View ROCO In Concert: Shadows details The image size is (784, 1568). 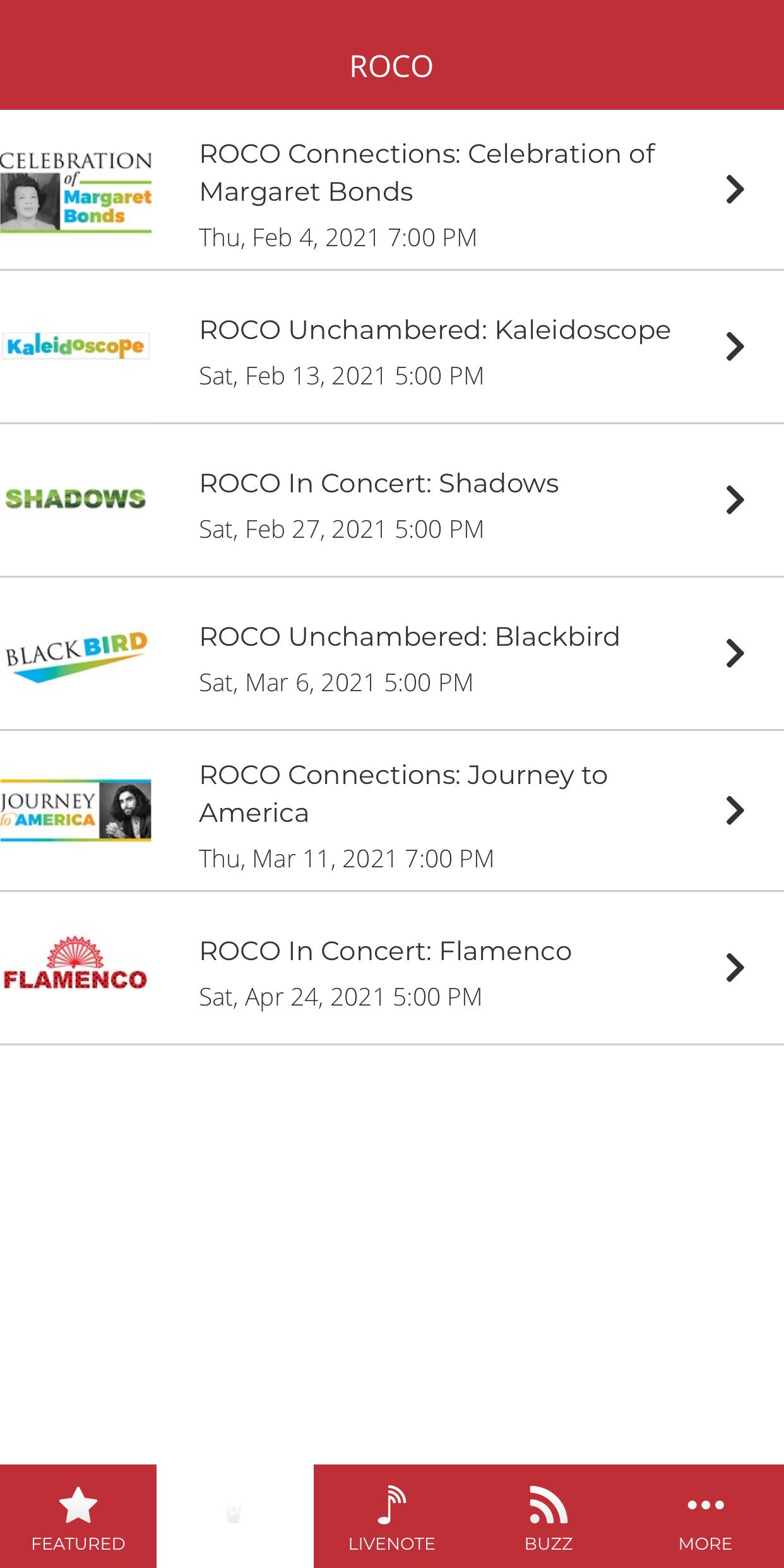click(392, 500)
